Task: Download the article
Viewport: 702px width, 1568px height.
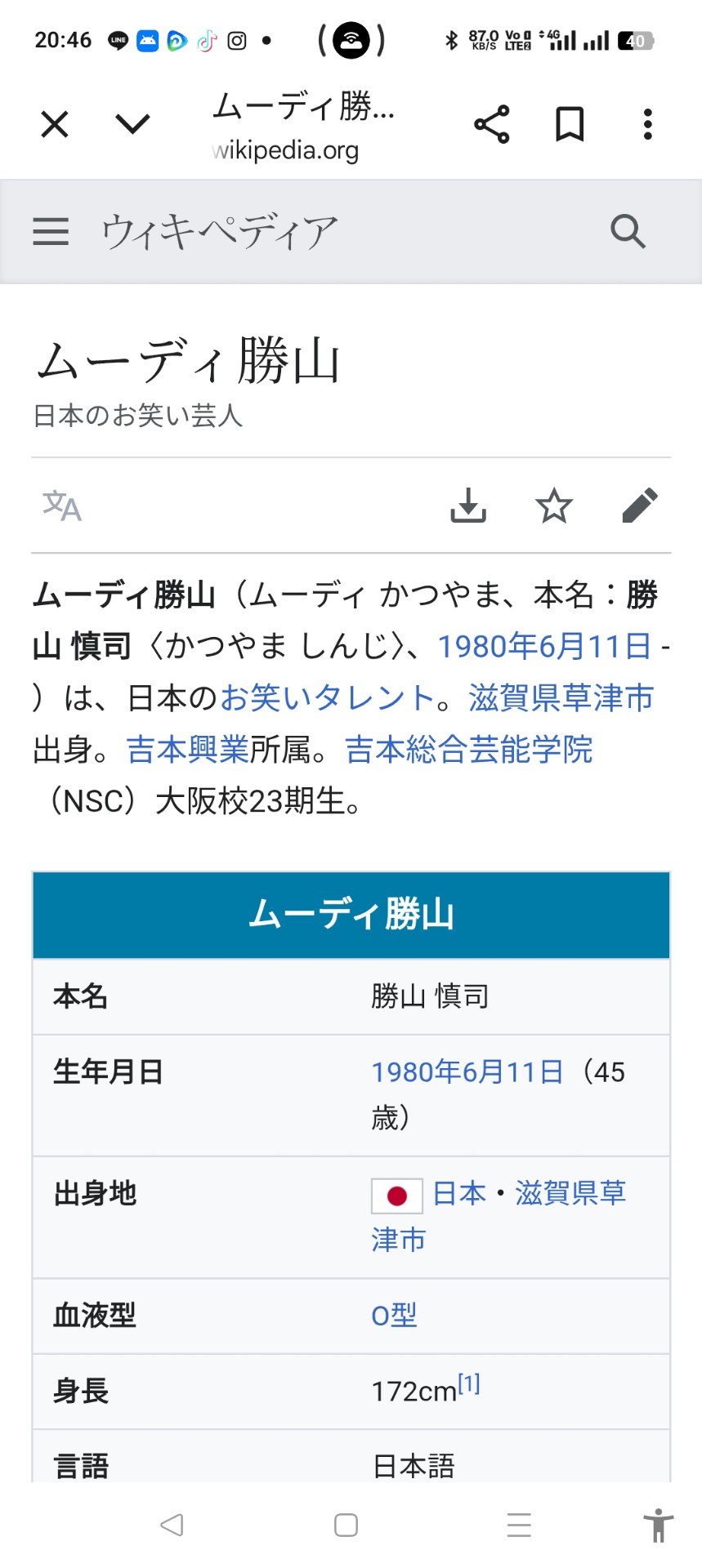Action: click(468, 506)
